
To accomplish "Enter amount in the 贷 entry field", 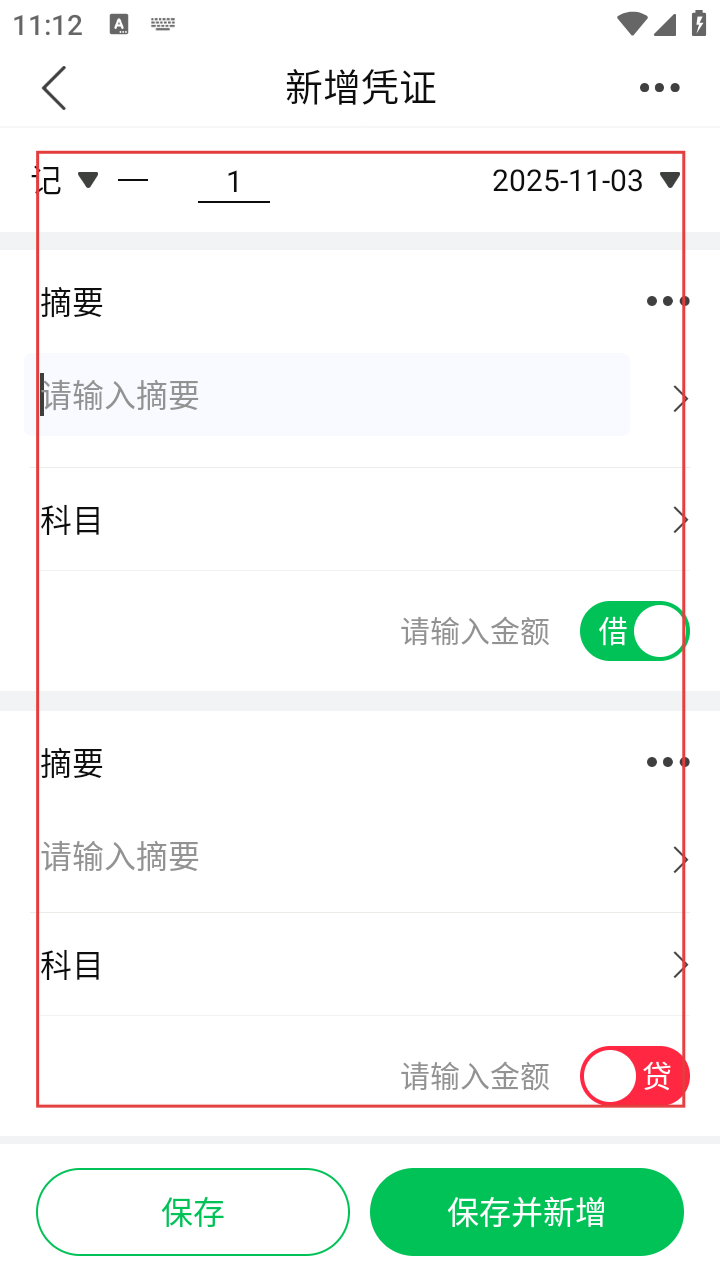I will click(x=476, y=1076).
